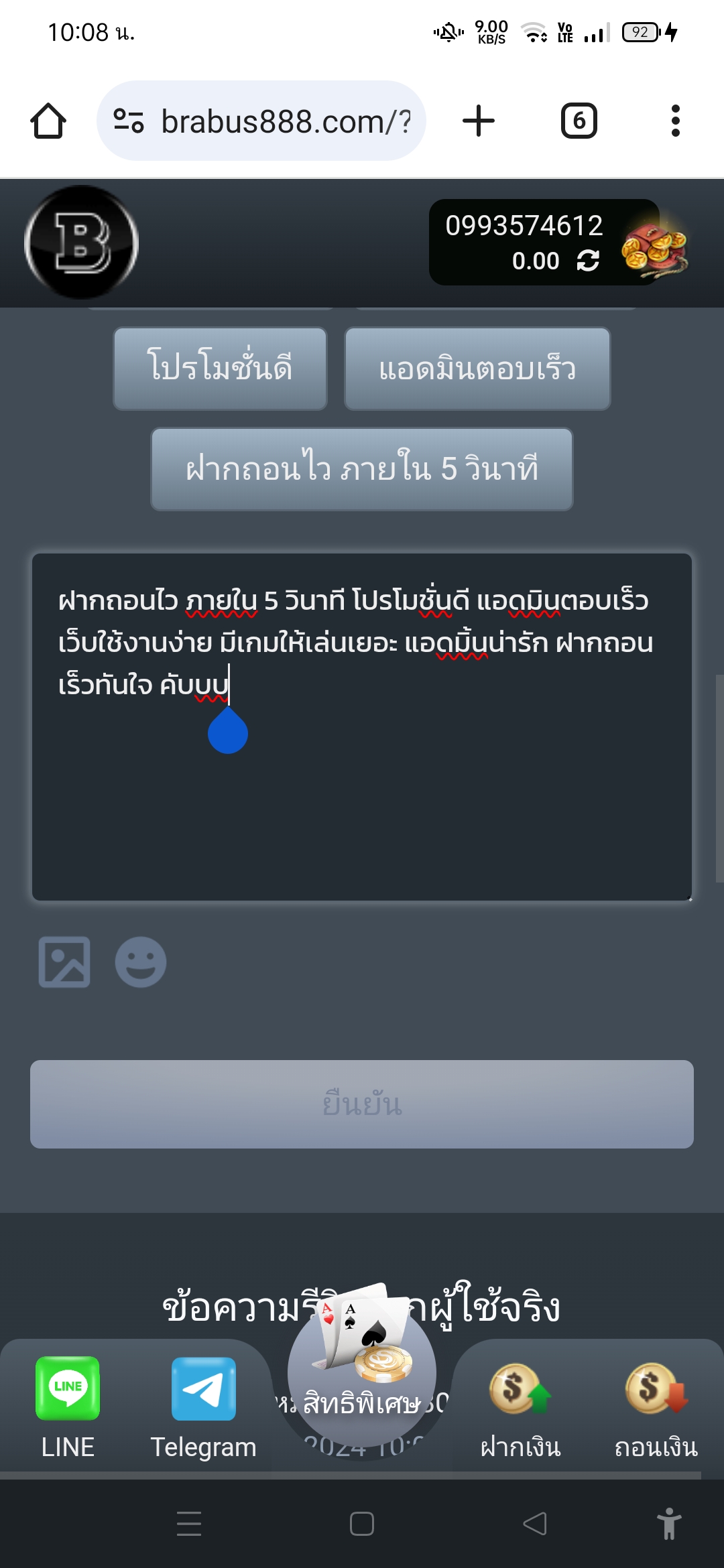Tap the B site logo

(x=82, y=243)
